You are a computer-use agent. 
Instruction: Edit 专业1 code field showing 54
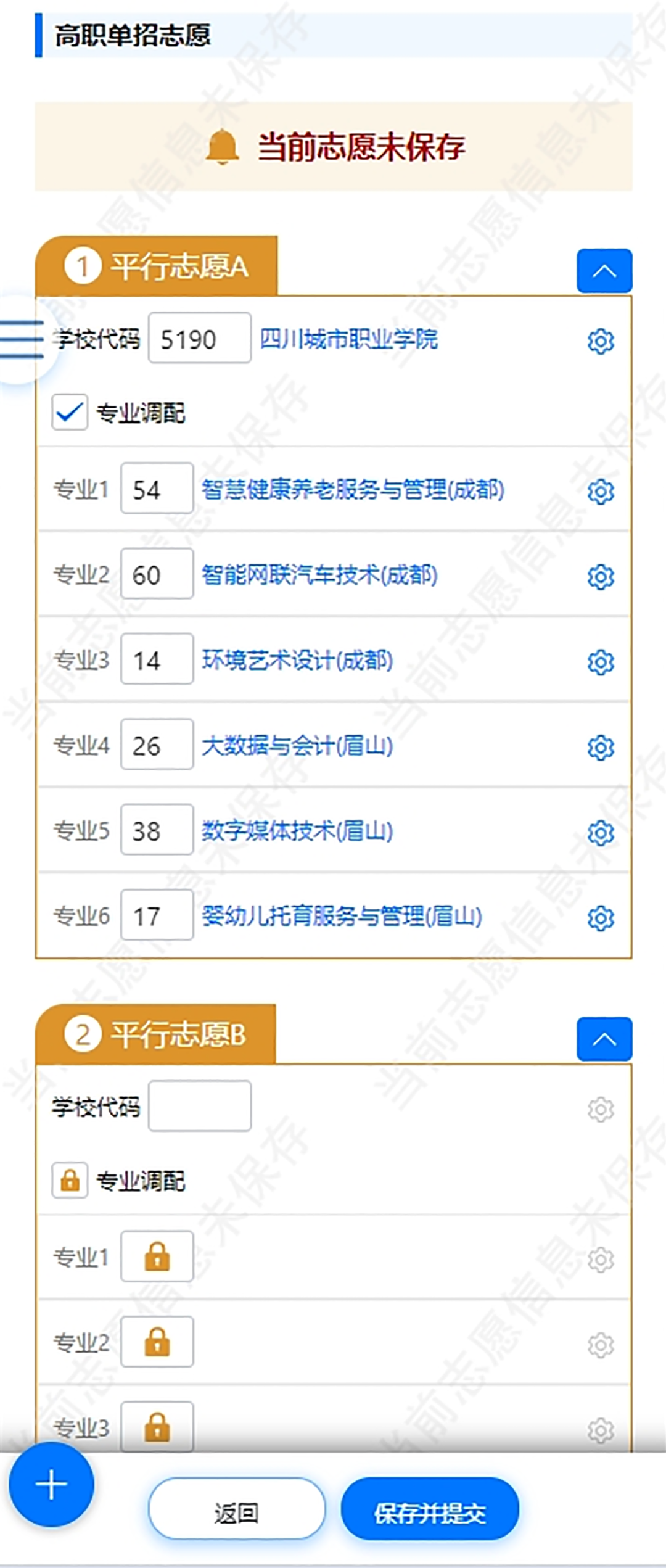(x=157, y=489)
